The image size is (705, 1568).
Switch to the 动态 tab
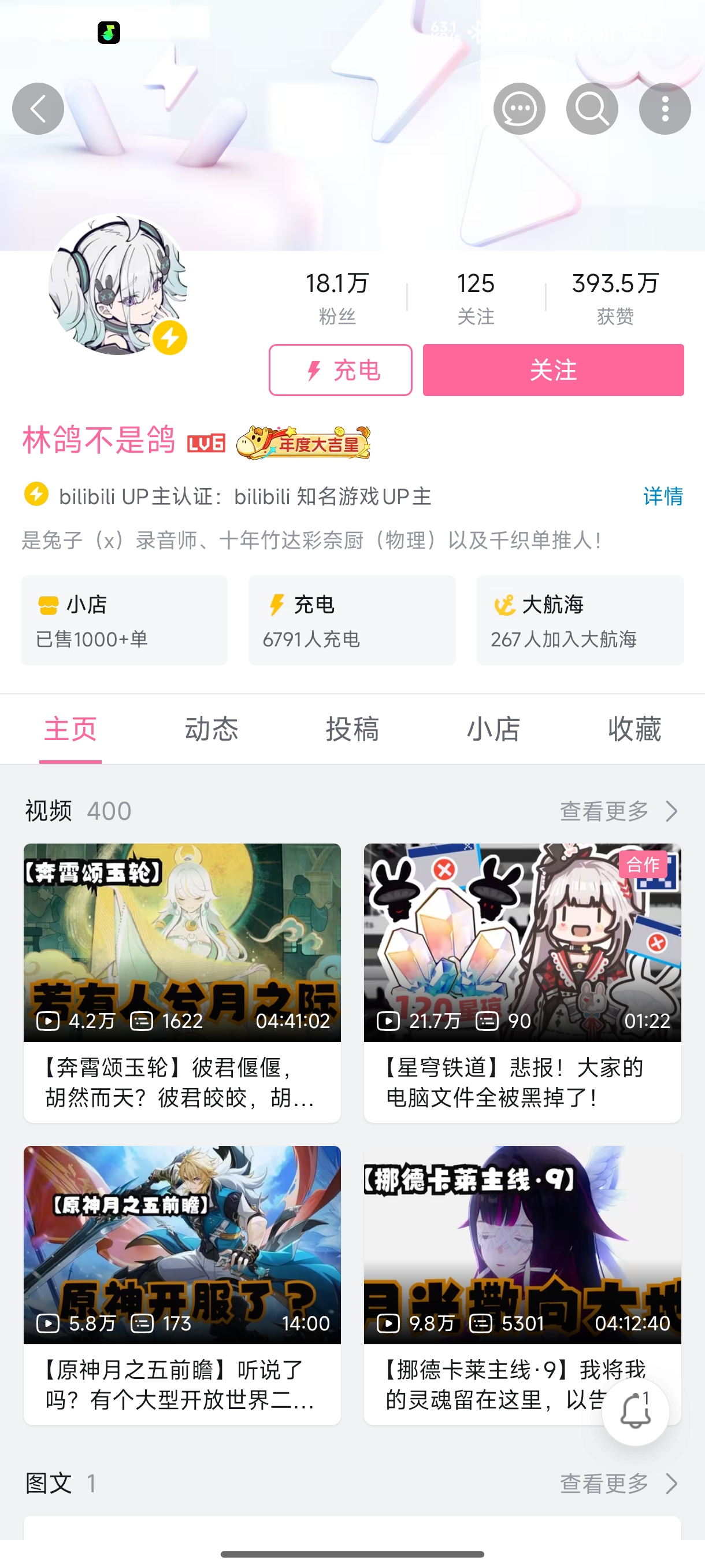pyautogui.click(x=211, y=728)
